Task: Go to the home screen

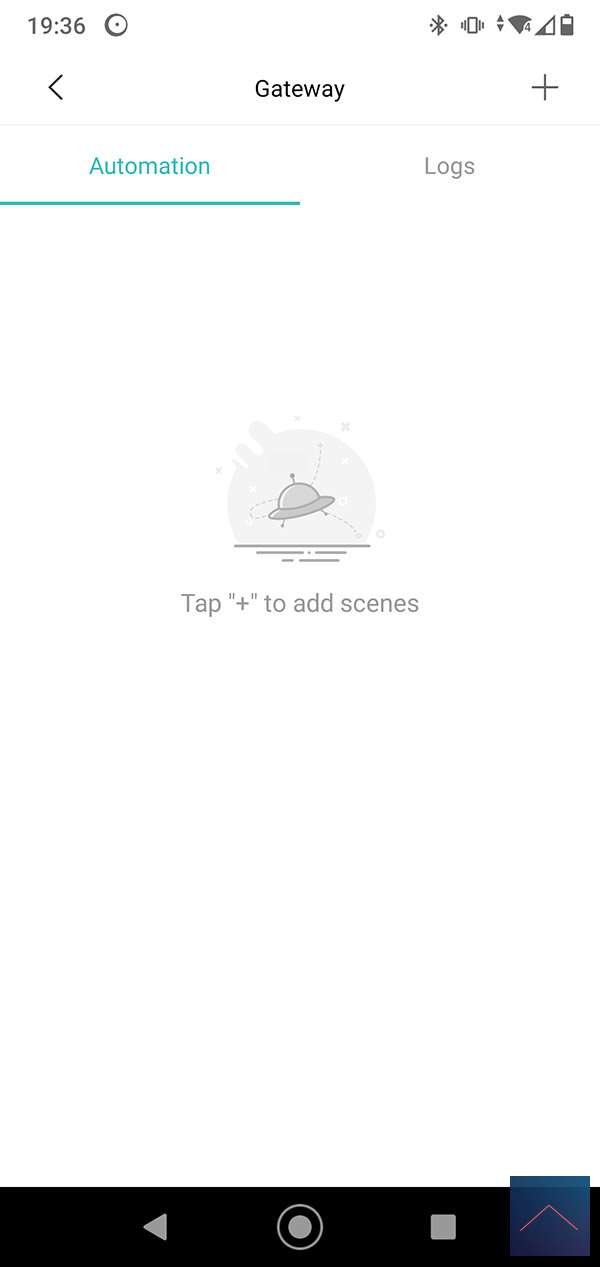Action: coord(300,1227)
